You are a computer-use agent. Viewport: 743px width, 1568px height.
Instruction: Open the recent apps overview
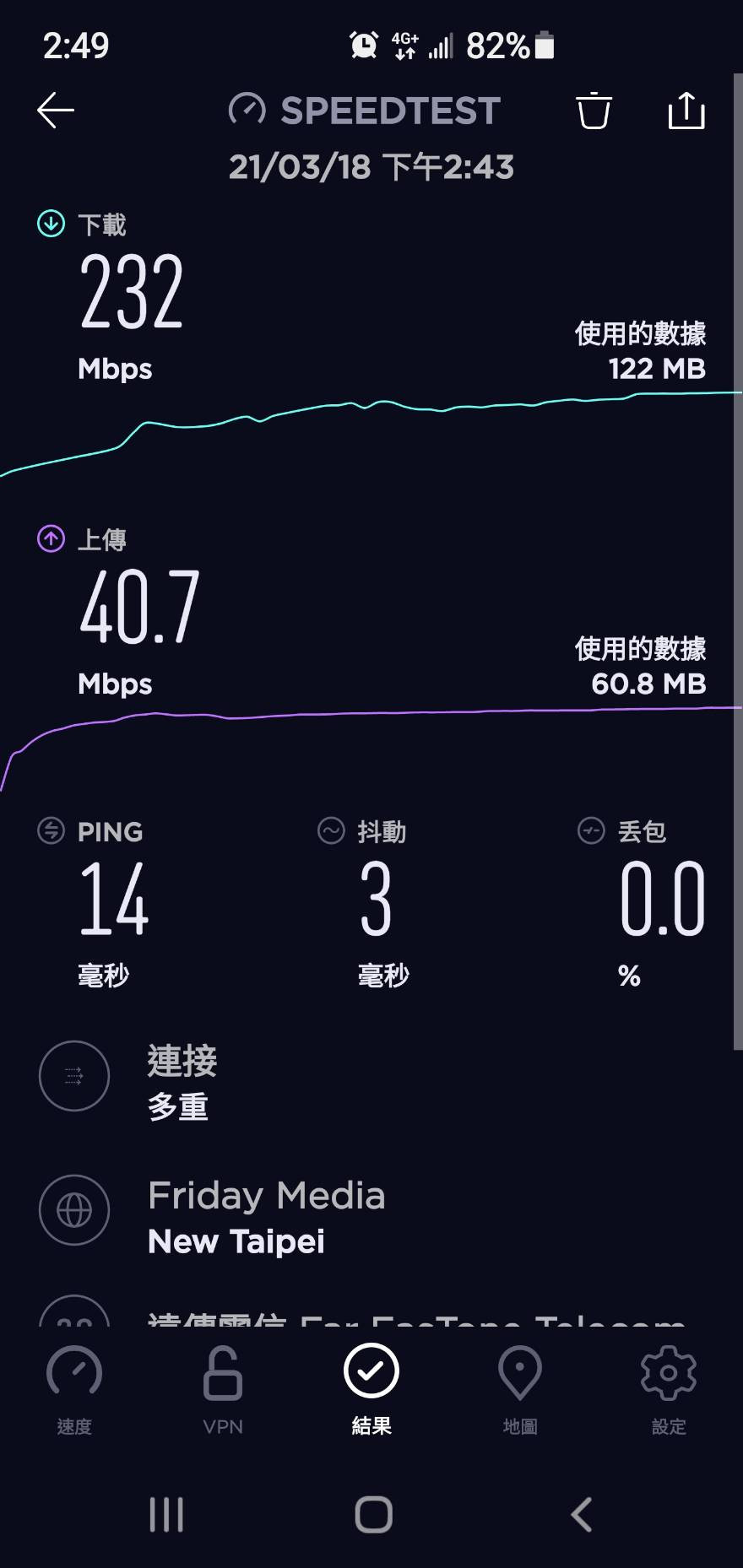[x=166, y=1514]
